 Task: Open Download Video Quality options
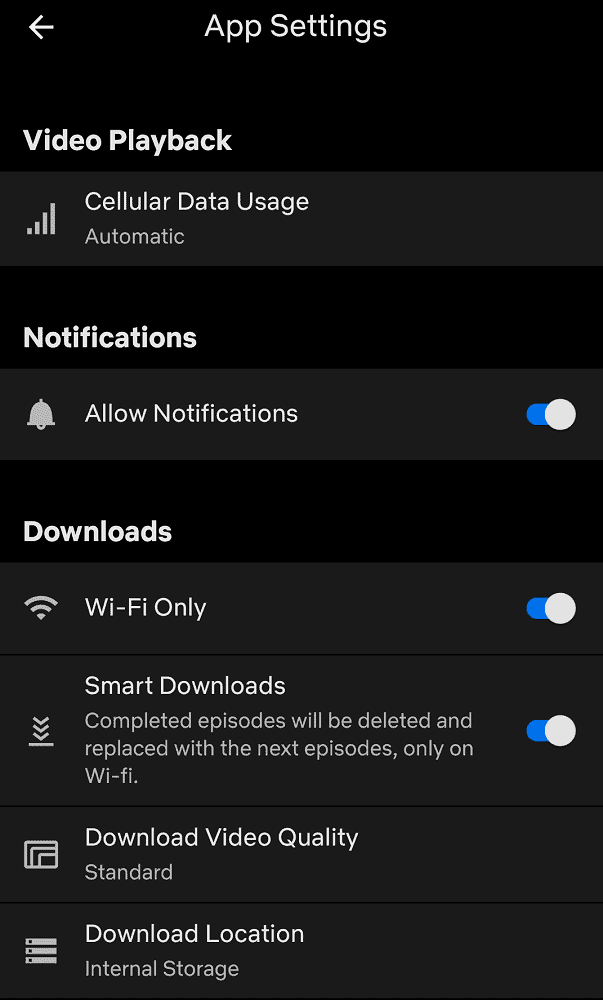(x=302, y=855)
